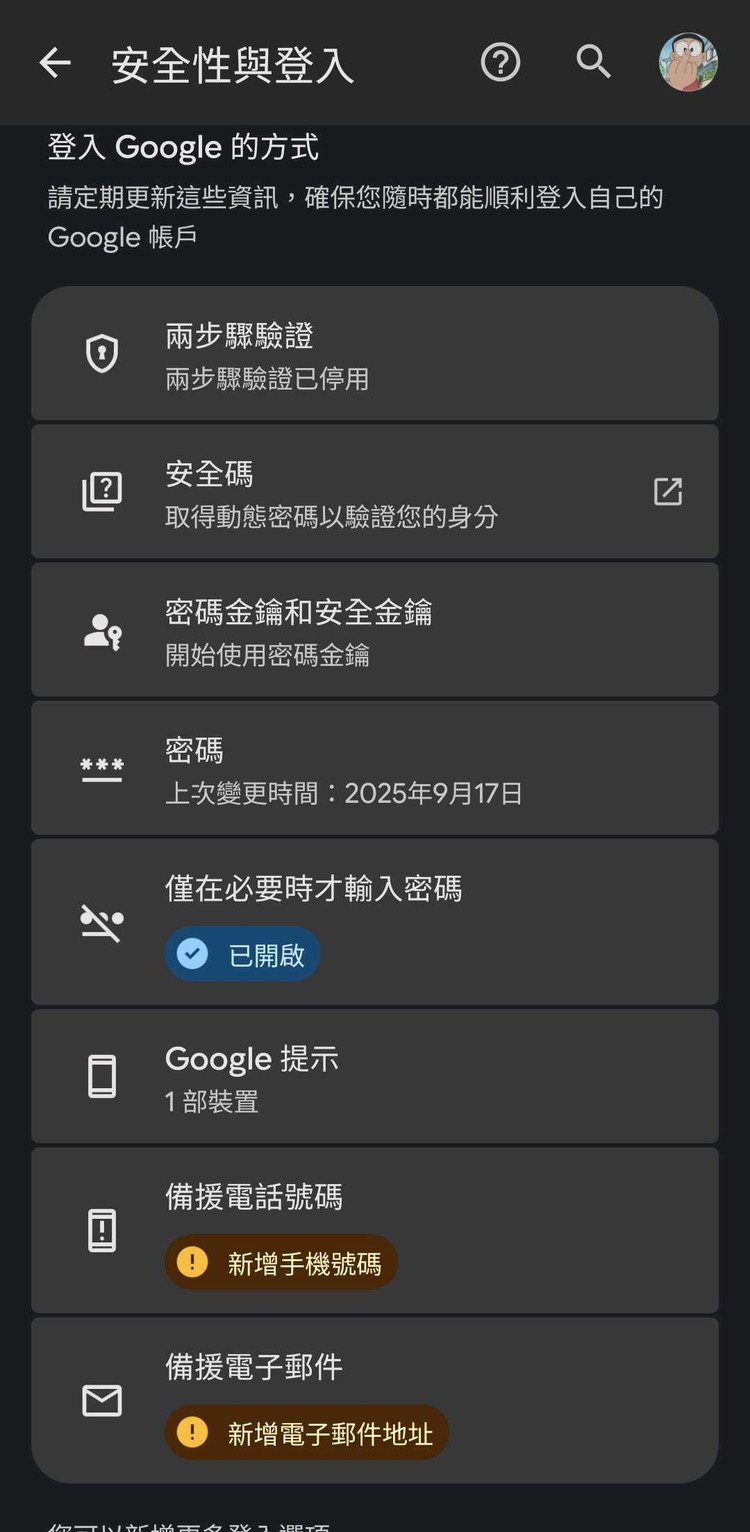This screenshot has width=750, height=1532.
Task: Click the back arrow to leave 安全性與登入
Action: click(x=55, y=62)
